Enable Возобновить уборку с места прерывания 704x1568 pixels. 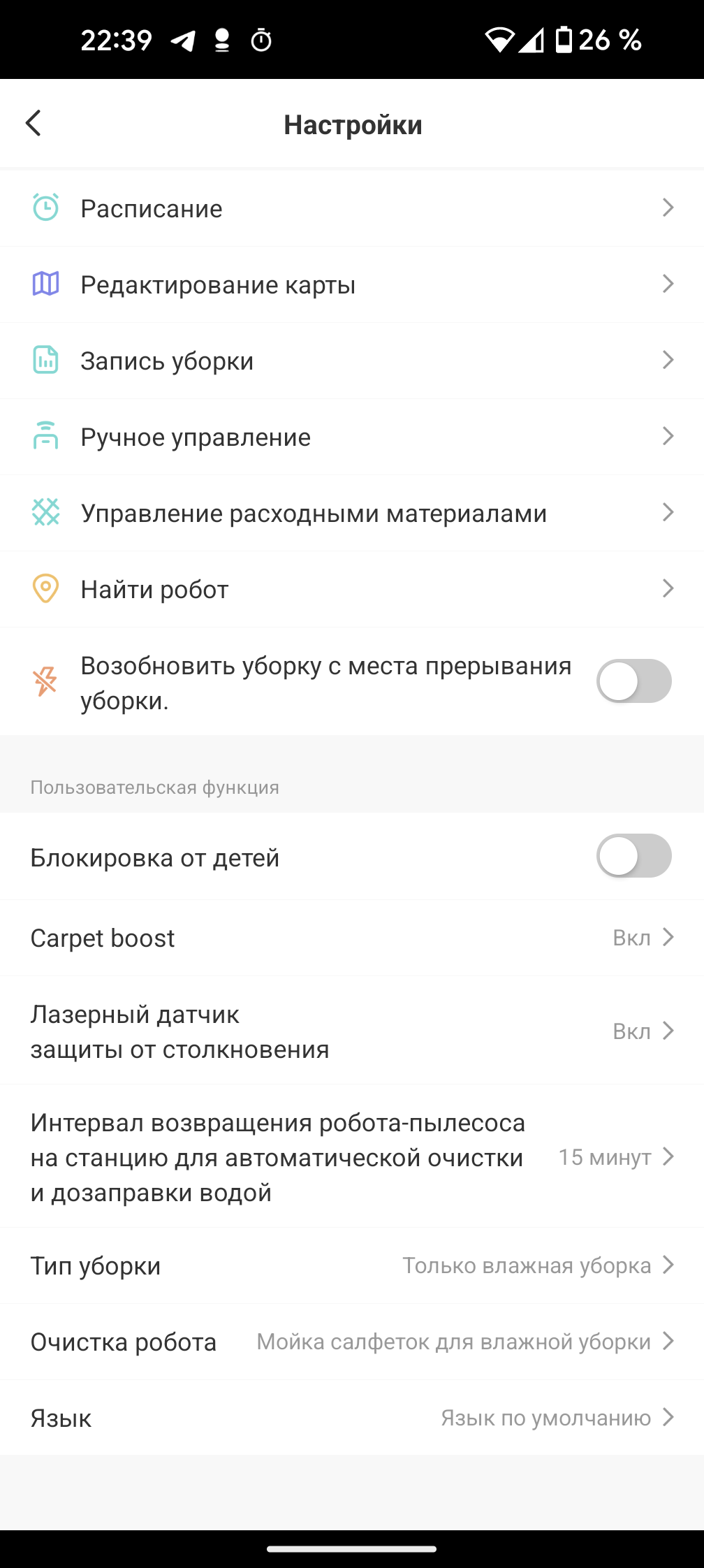pos(633,681)
